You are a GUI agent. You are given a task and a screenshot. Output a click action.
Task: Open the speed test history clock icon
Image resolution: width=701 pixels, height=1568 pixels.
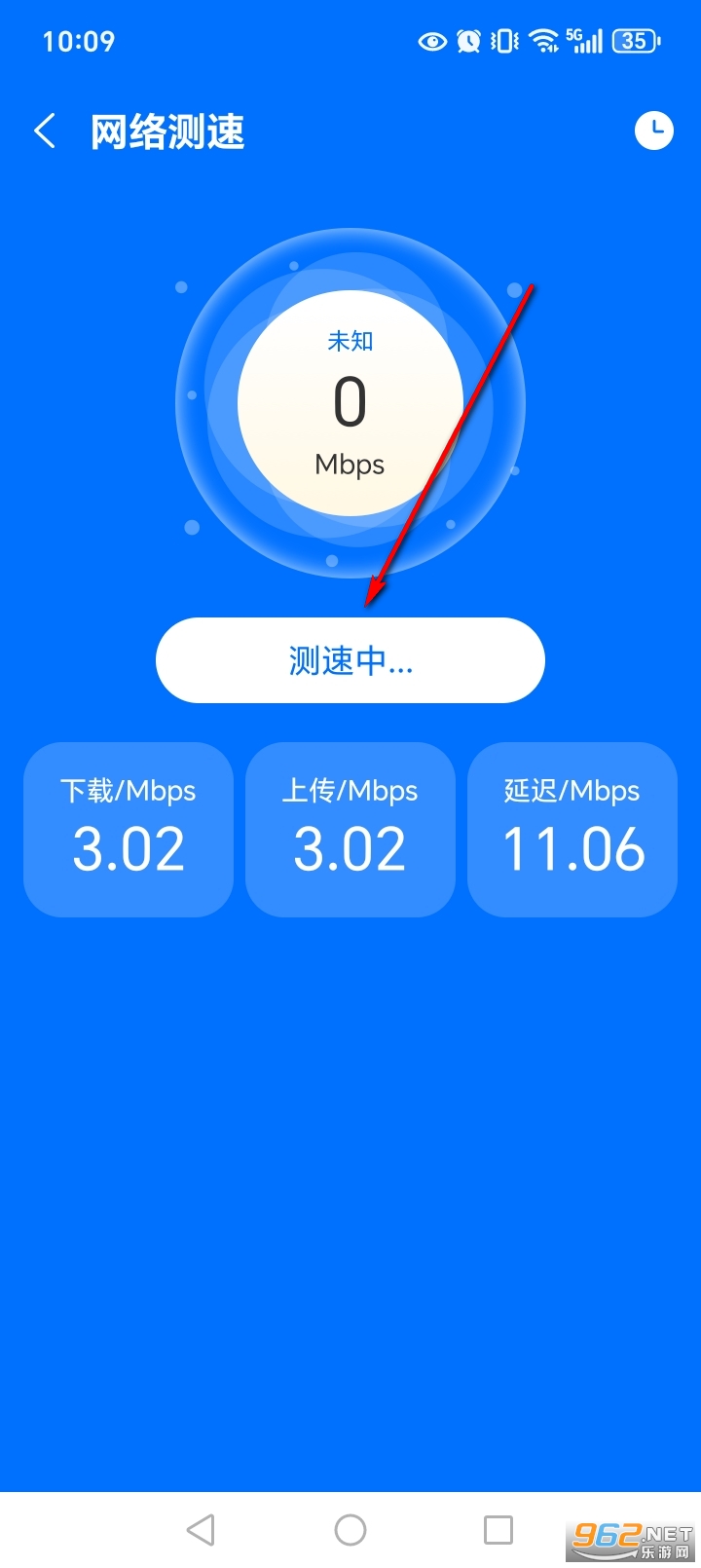point(654,130)
